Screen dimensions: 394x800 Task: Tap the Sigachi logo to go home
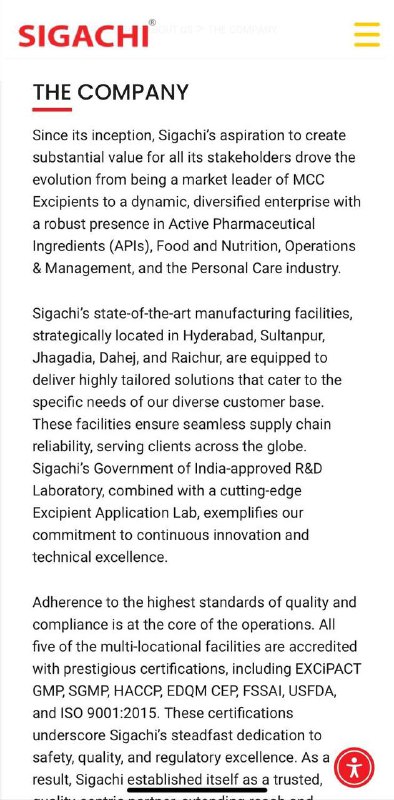pyautogui.click(x=87, y=34)
